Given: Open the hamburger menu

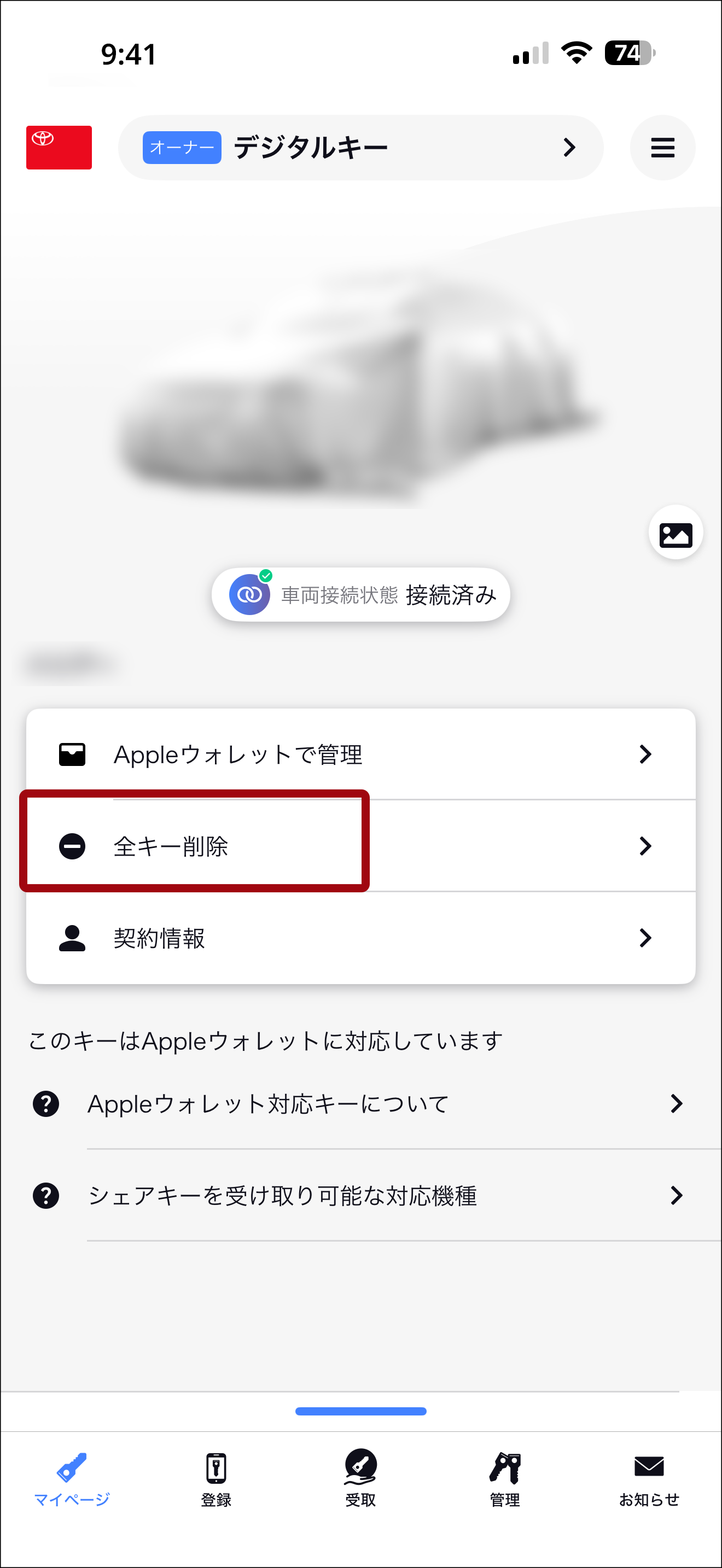Looking at the screenshot, I should tap(662, 147).
